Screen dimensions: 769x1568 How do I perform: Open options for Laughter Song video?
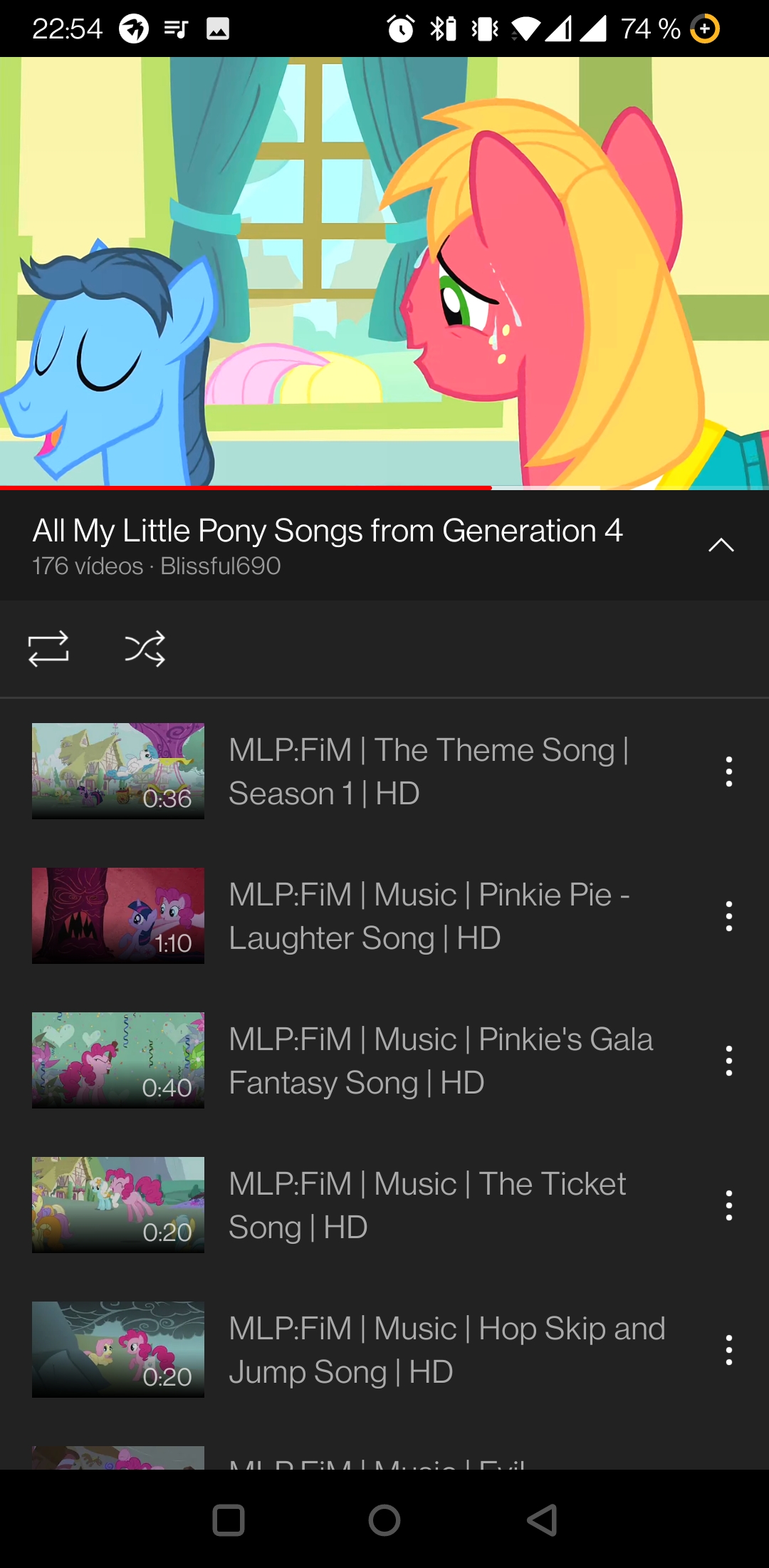tap(728, 916)
